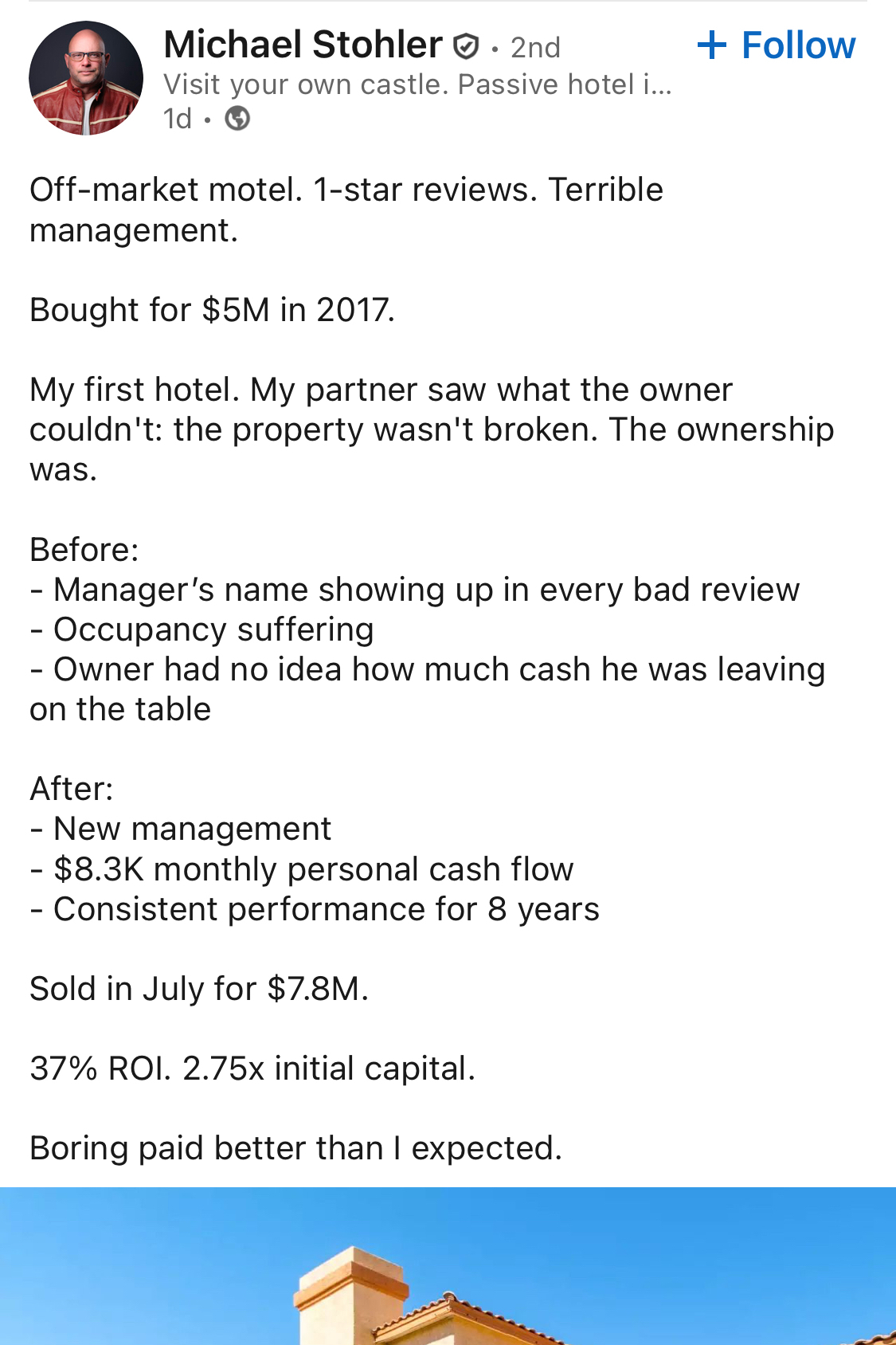This screenshot has width=896, height=1345.
Task: Follow Michael Stohler
Action: point(777,45)
